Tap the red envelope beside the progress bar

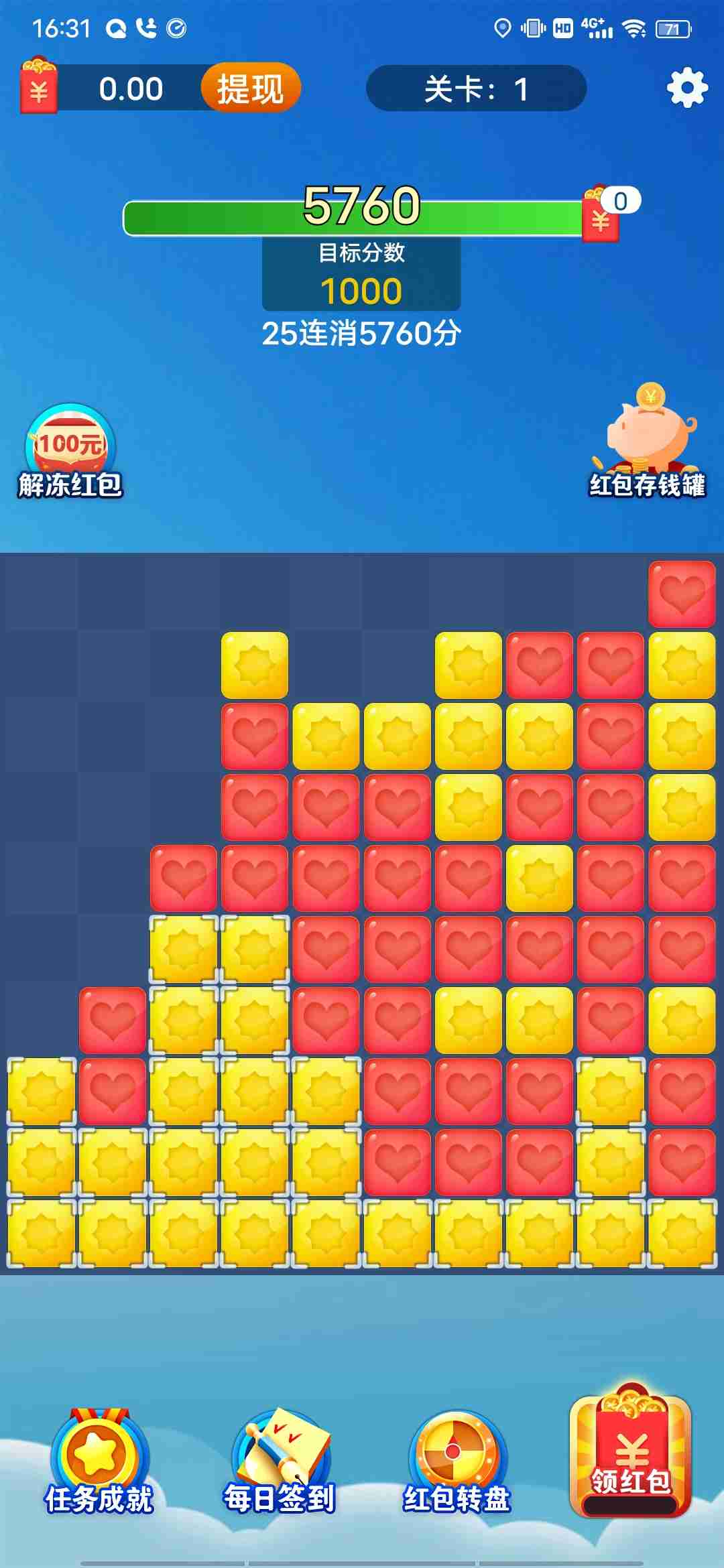point(601,216)
